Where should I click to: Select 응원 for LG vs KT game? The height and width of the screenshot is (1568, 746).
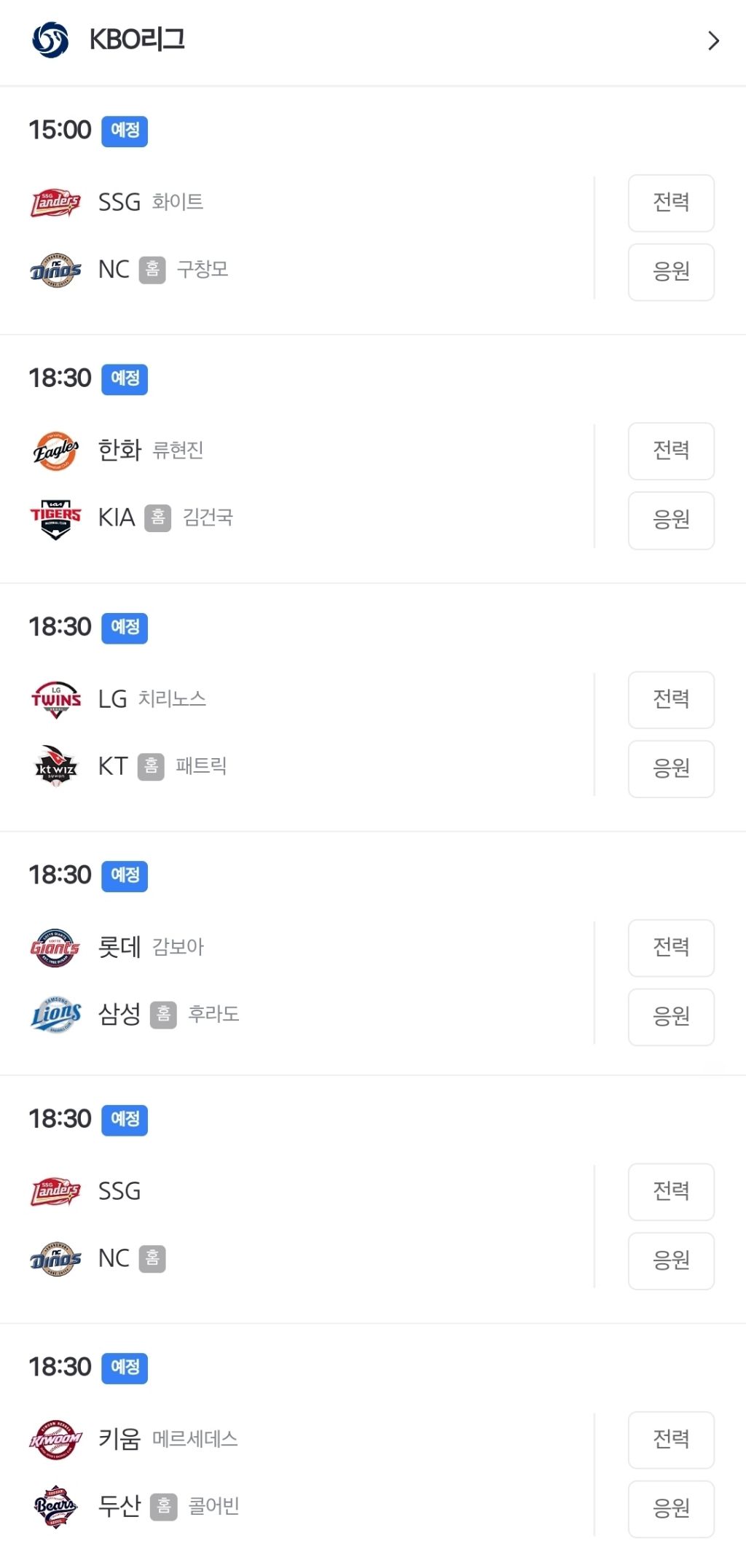coord(670,768)
